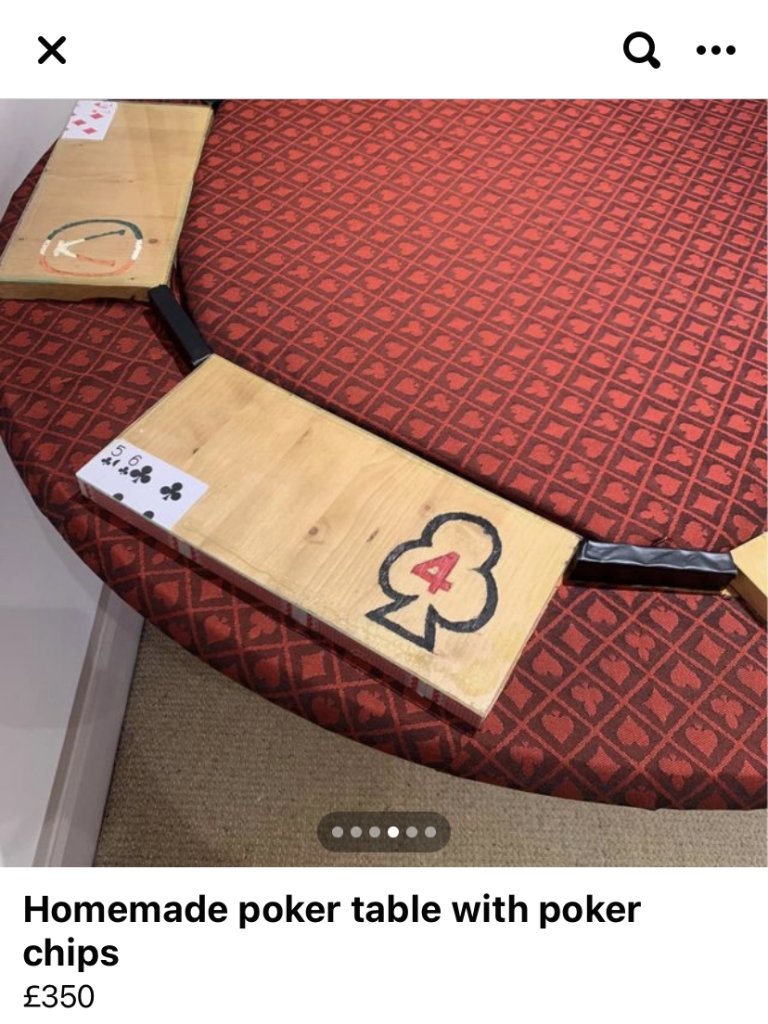Open the poker table photo full screen
Image resolution: width=768 pixels, height=1024 pixels.
(384, 450)
